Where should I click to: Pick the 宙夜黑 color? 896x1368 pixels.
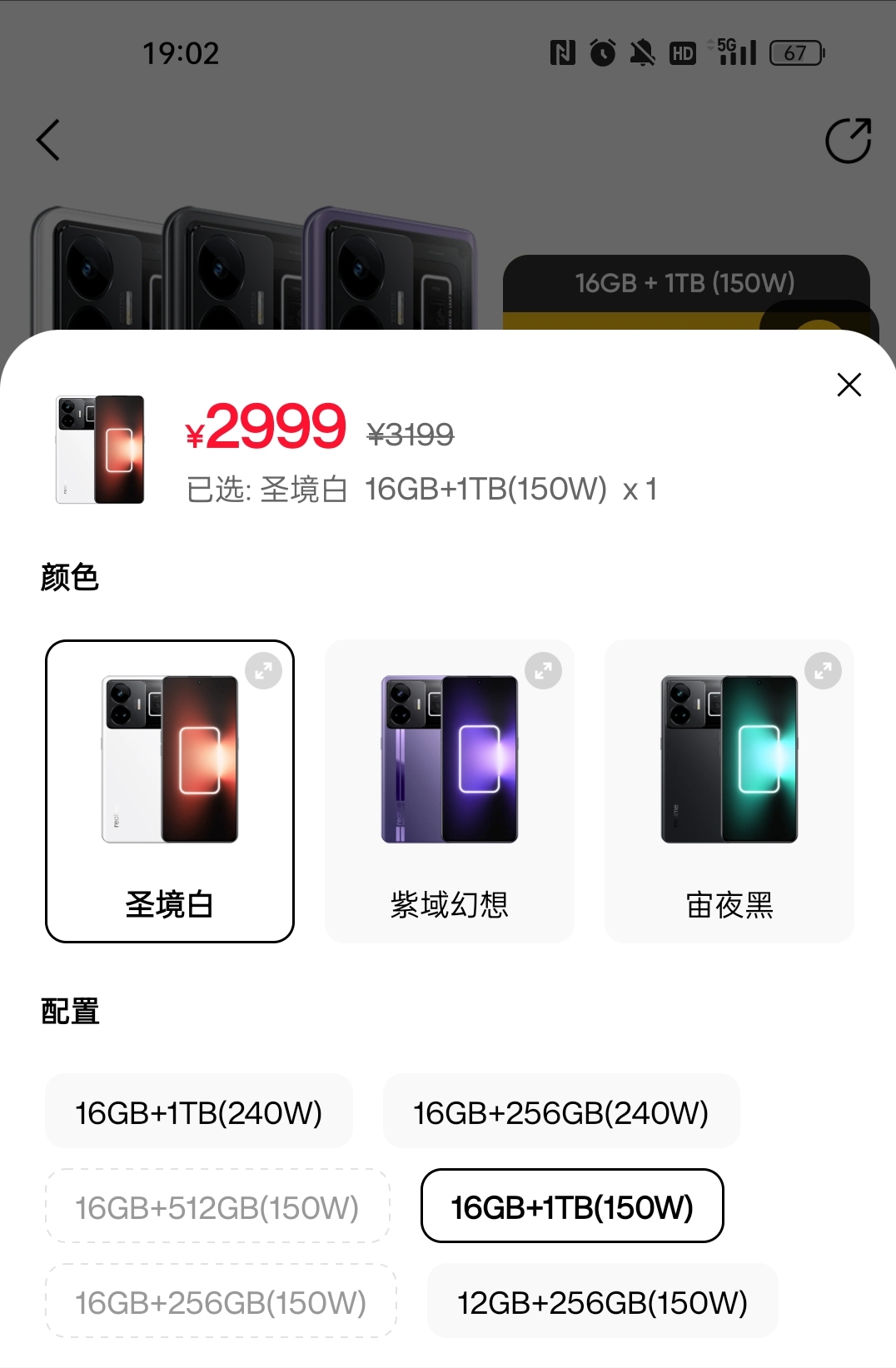tap(729, 791)
